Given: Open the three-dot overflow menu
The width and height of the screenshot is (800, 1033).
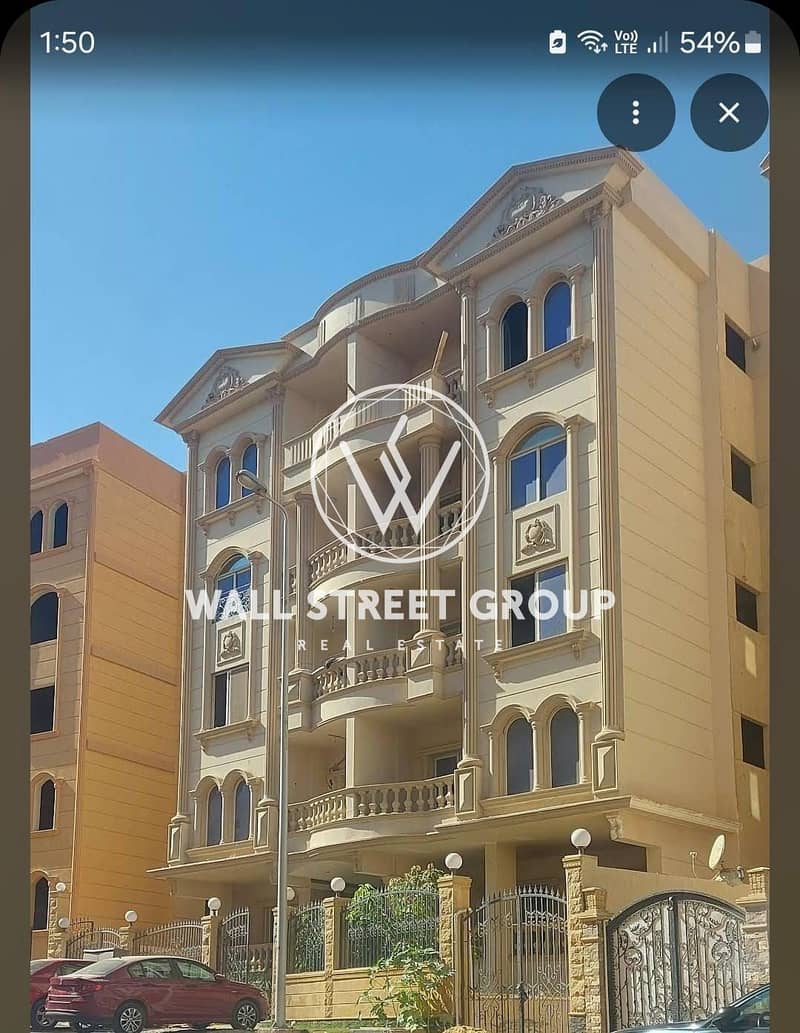Looking at the screenshot, I should (635, 112).
